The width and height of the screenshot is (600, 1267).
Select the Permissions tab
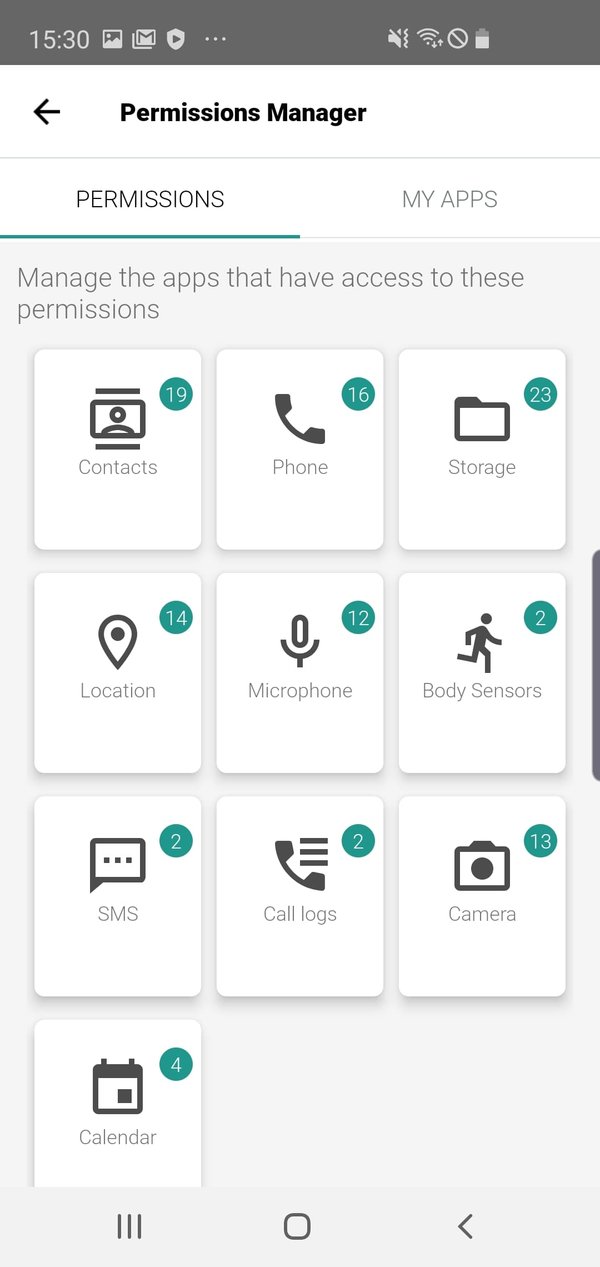(x=150, y=199)
